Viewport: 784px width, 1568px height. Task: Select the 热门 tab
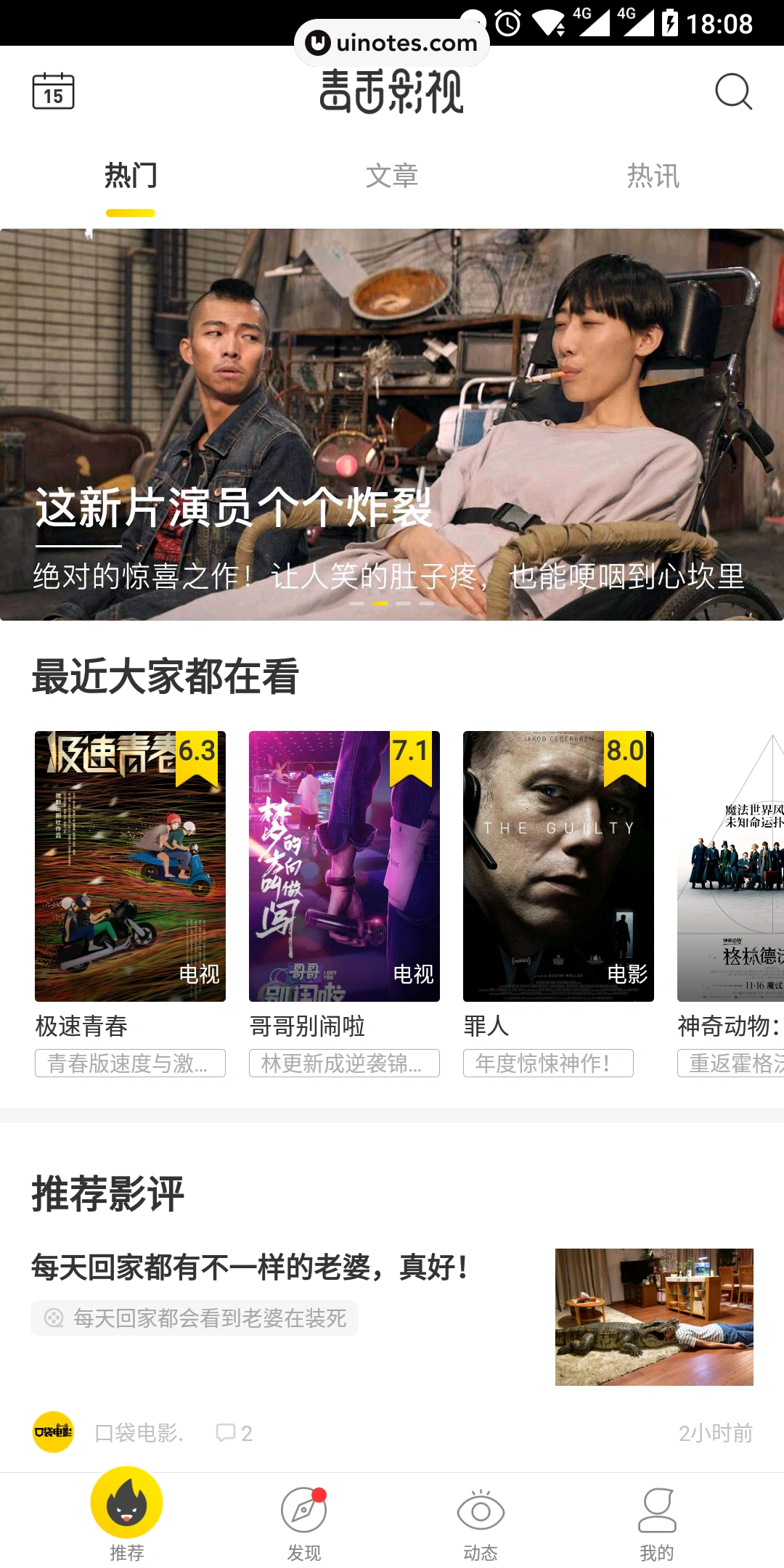tap(131, 176)
